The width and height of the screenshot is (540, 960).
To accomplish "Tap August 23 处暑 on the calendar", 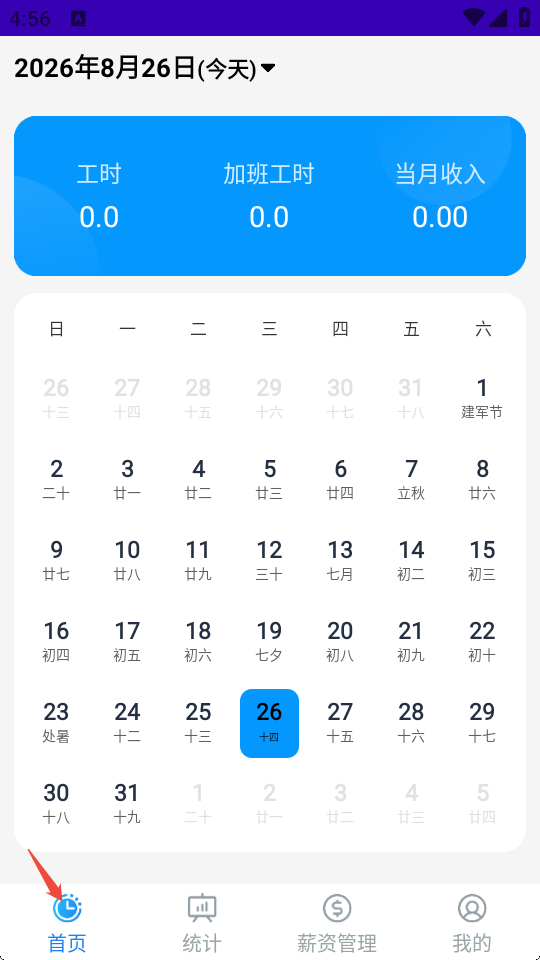I will (56, 722).
